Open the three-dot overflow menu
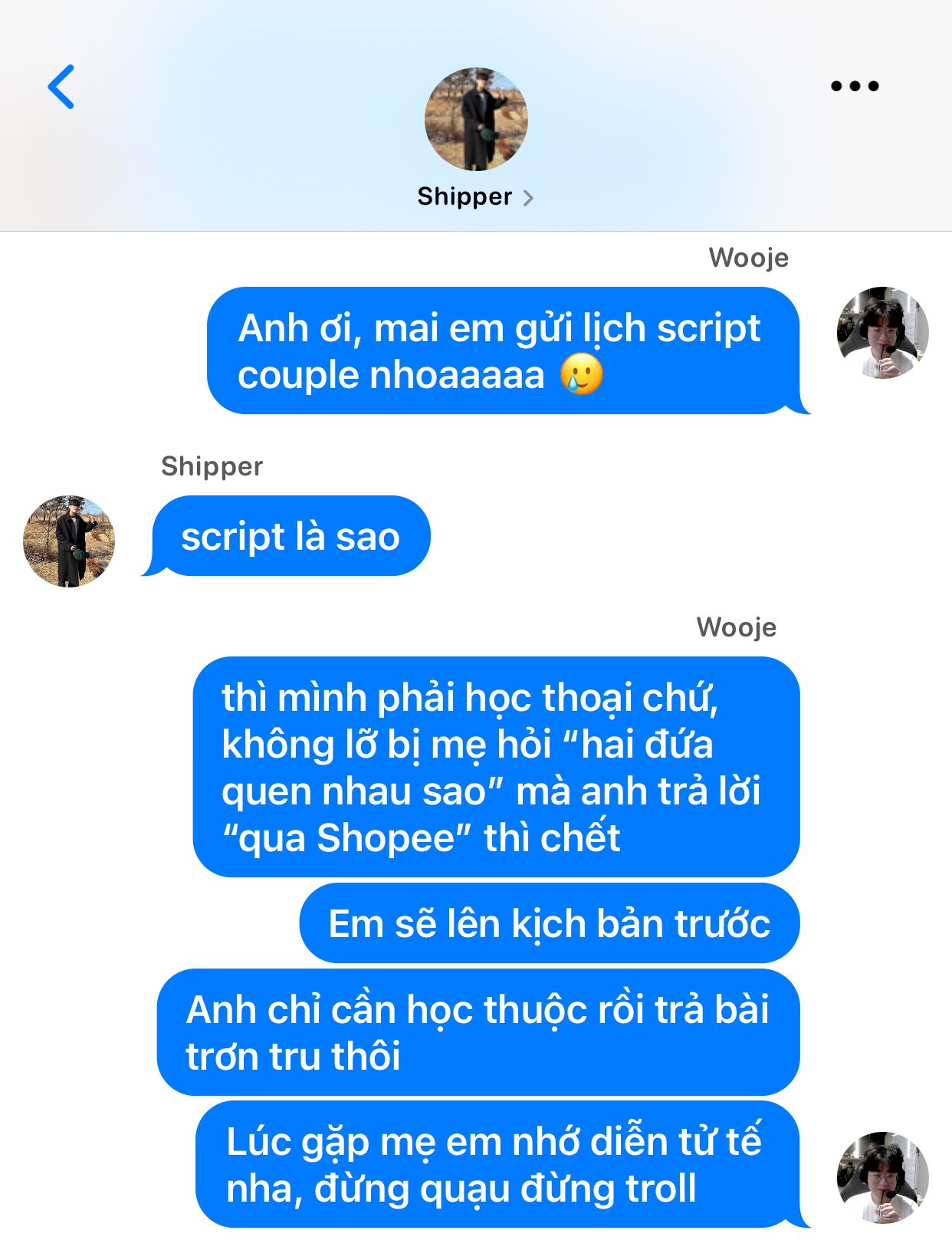952x1240 pixels. pyautogui.click(x=855, y=86)
